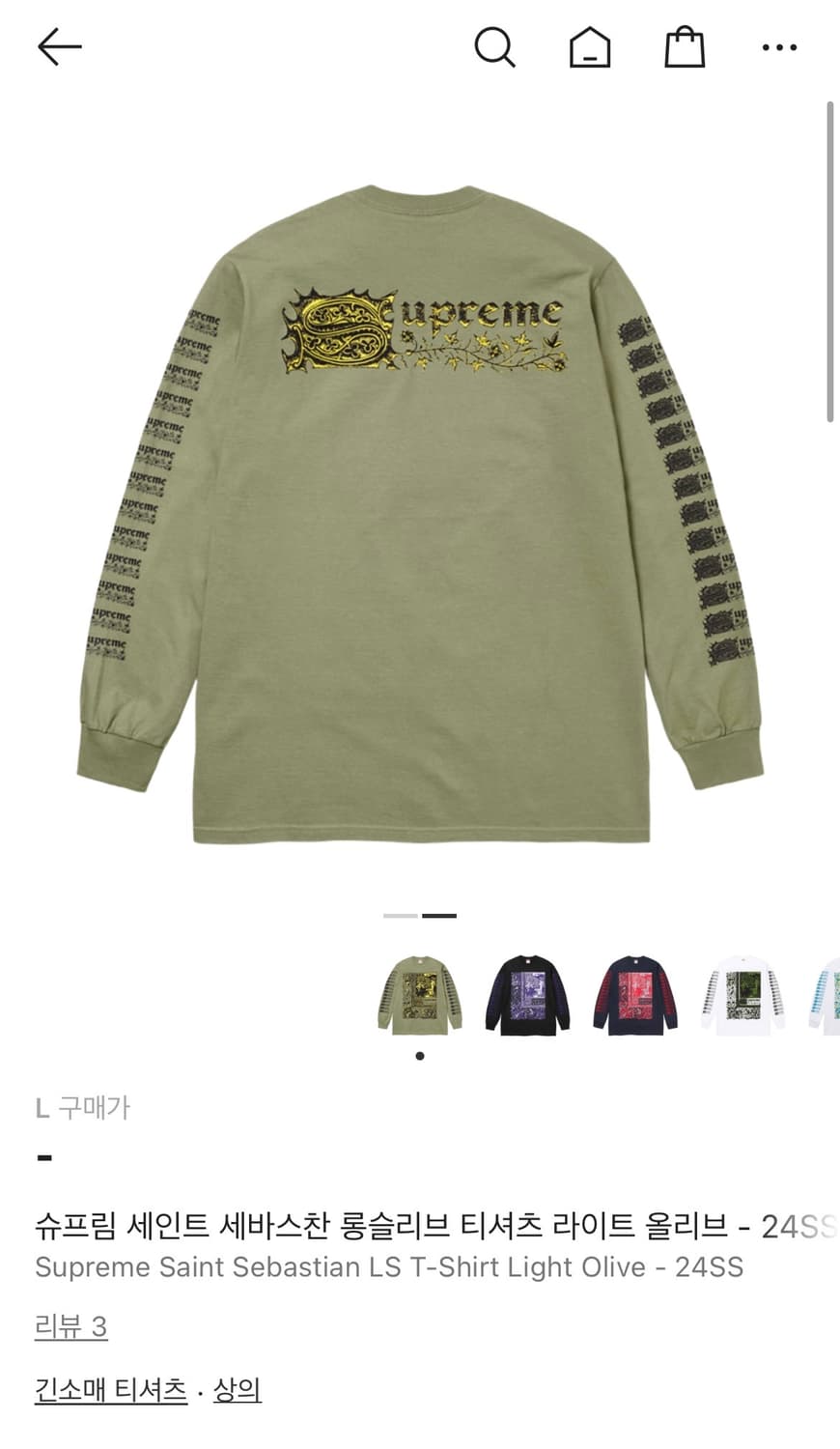Go back with the back arrow
The image size is (840, 1449).
(60, 46)
